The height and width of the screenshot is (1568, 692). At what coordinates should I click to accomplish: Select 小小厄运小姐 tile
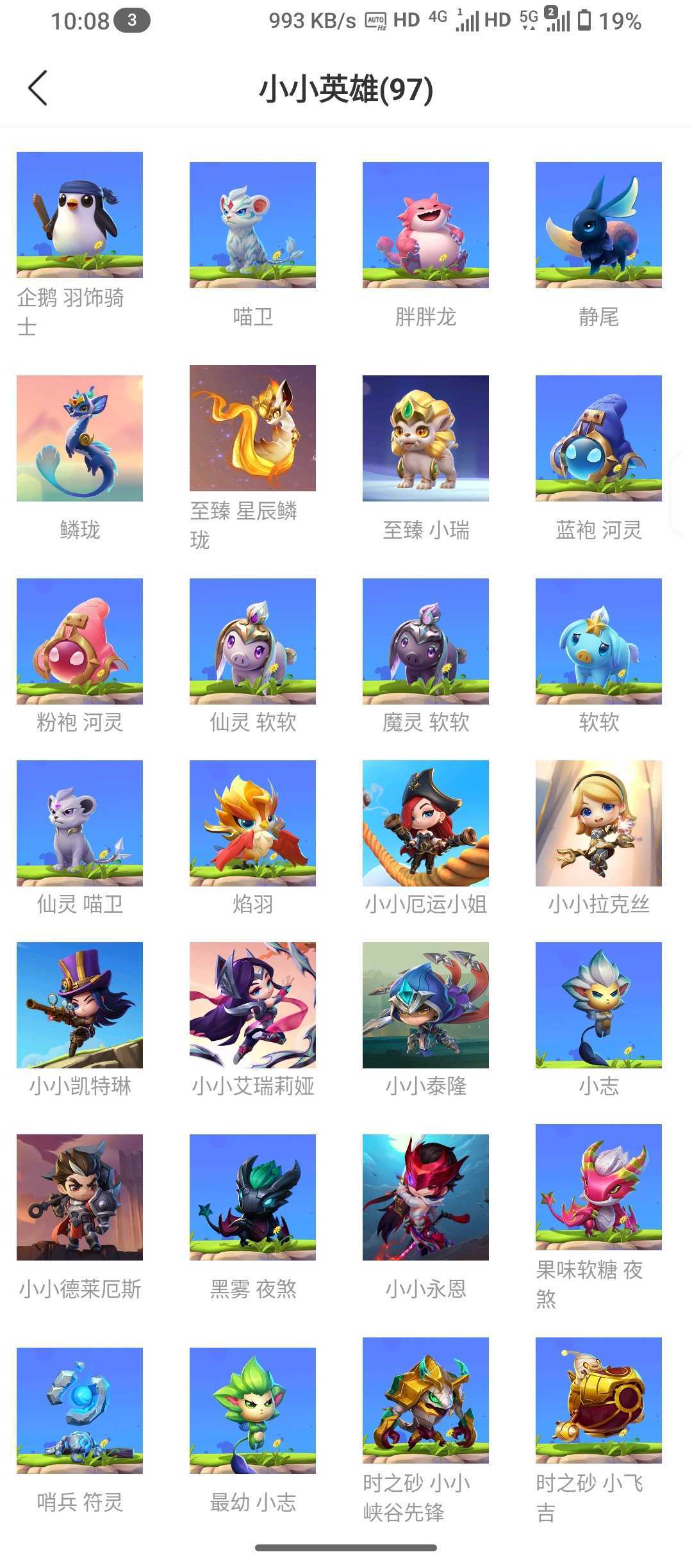coord(425,824)
